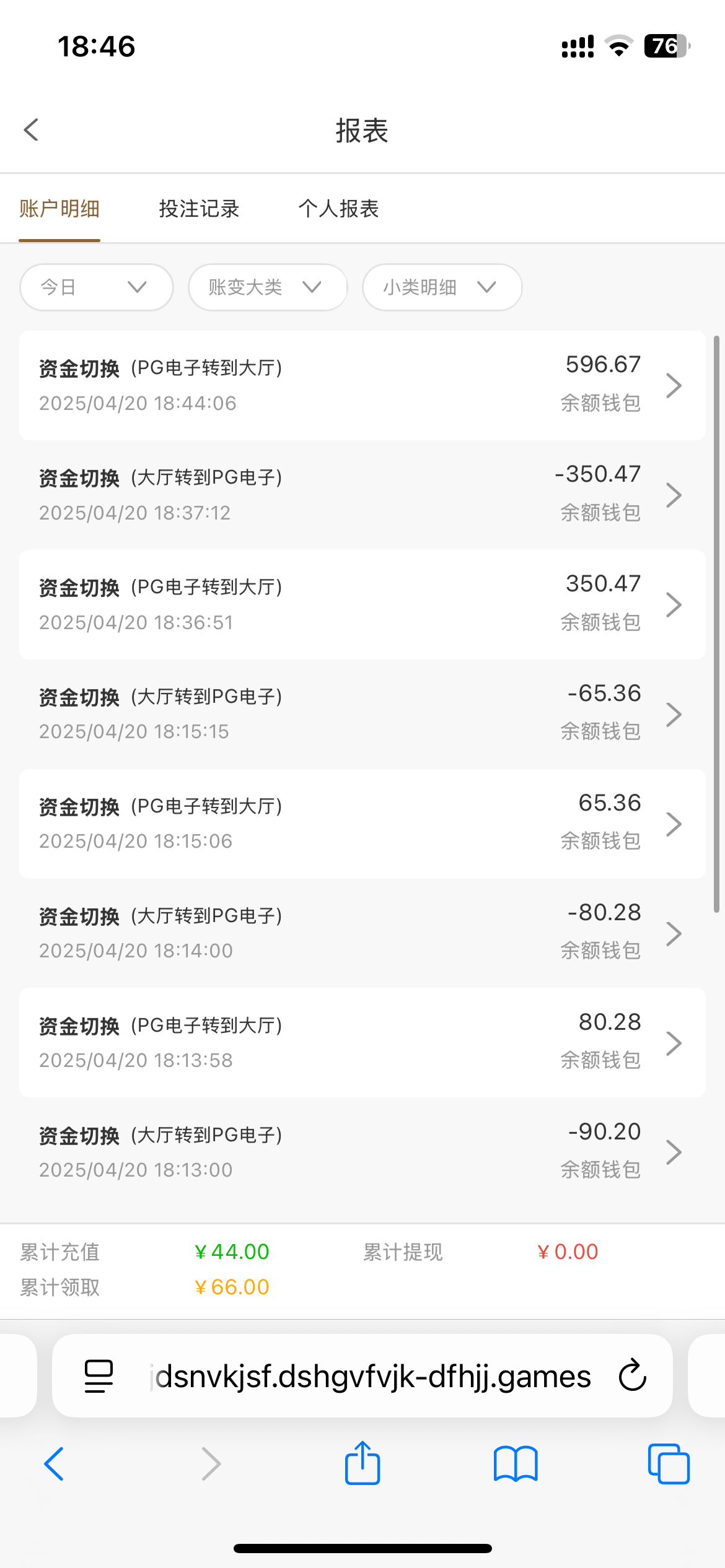Switch to the 投注记录 tab
Image resolution: width=725 pixels, height=1568 pixels.
[199, 209]
